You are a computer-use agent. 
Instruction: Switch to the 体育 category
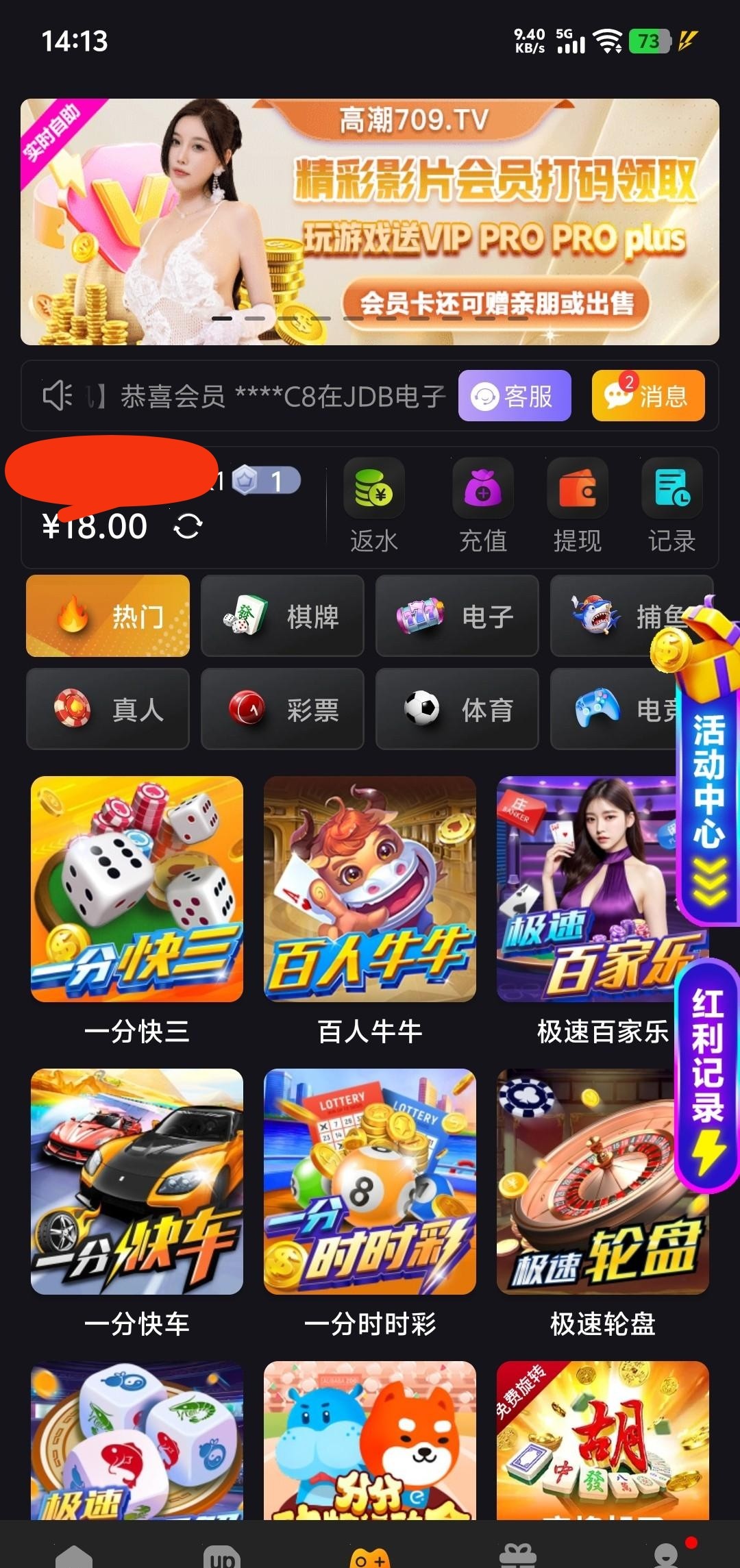pos(456,709)
